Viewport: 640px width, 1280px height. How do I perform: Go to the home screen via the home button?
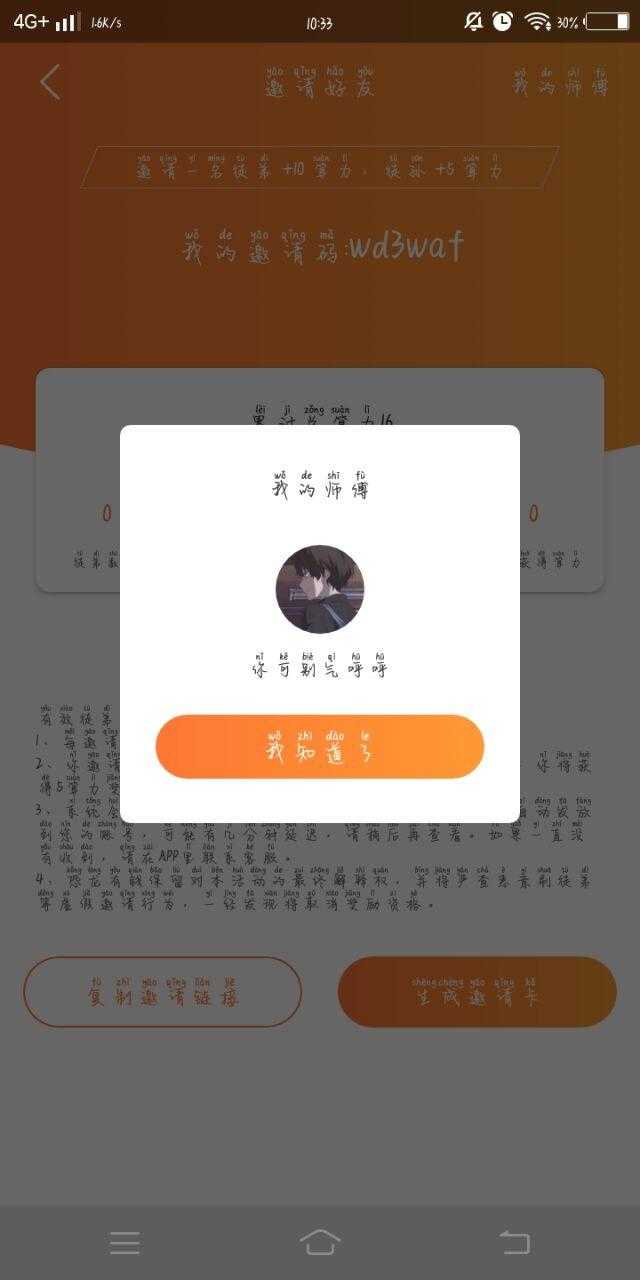[320, 1242]
